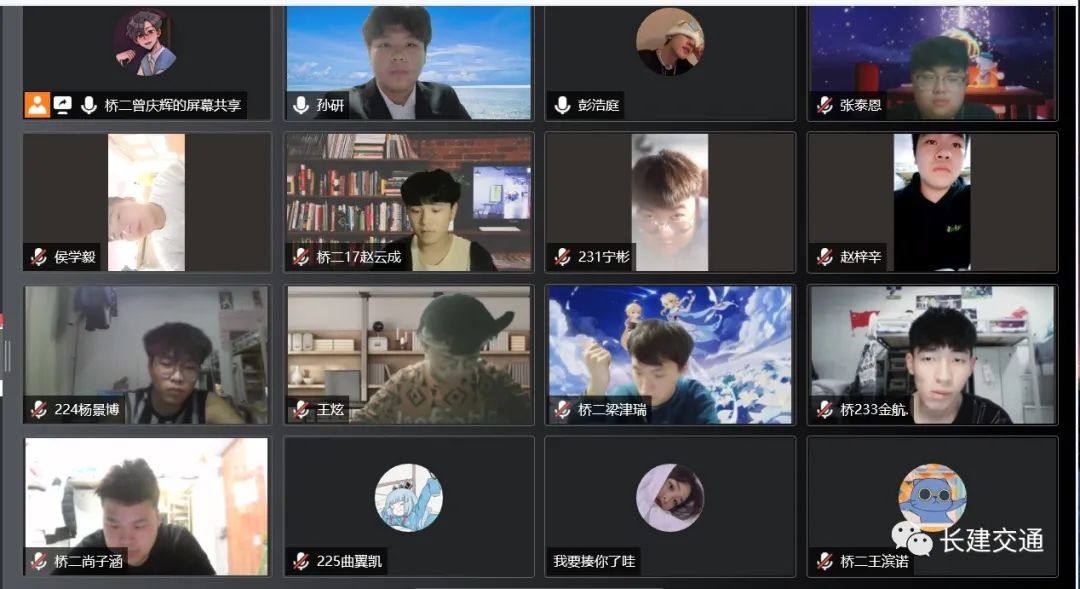Open 桥二17赵云成's video tile

pos(409,202)
